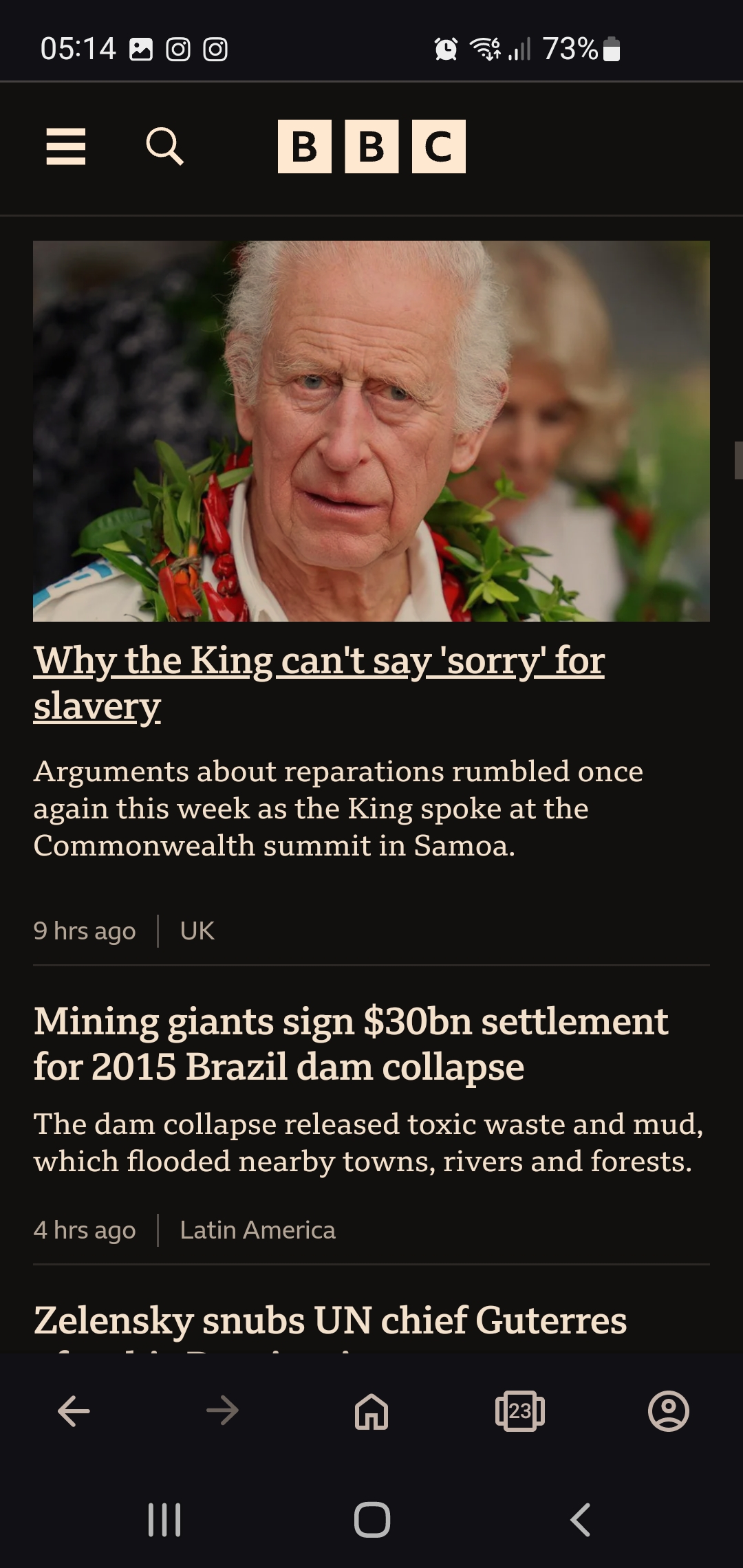Open the BBC hamburger menu
The image size is (743, 1568).
pos(66,146)
